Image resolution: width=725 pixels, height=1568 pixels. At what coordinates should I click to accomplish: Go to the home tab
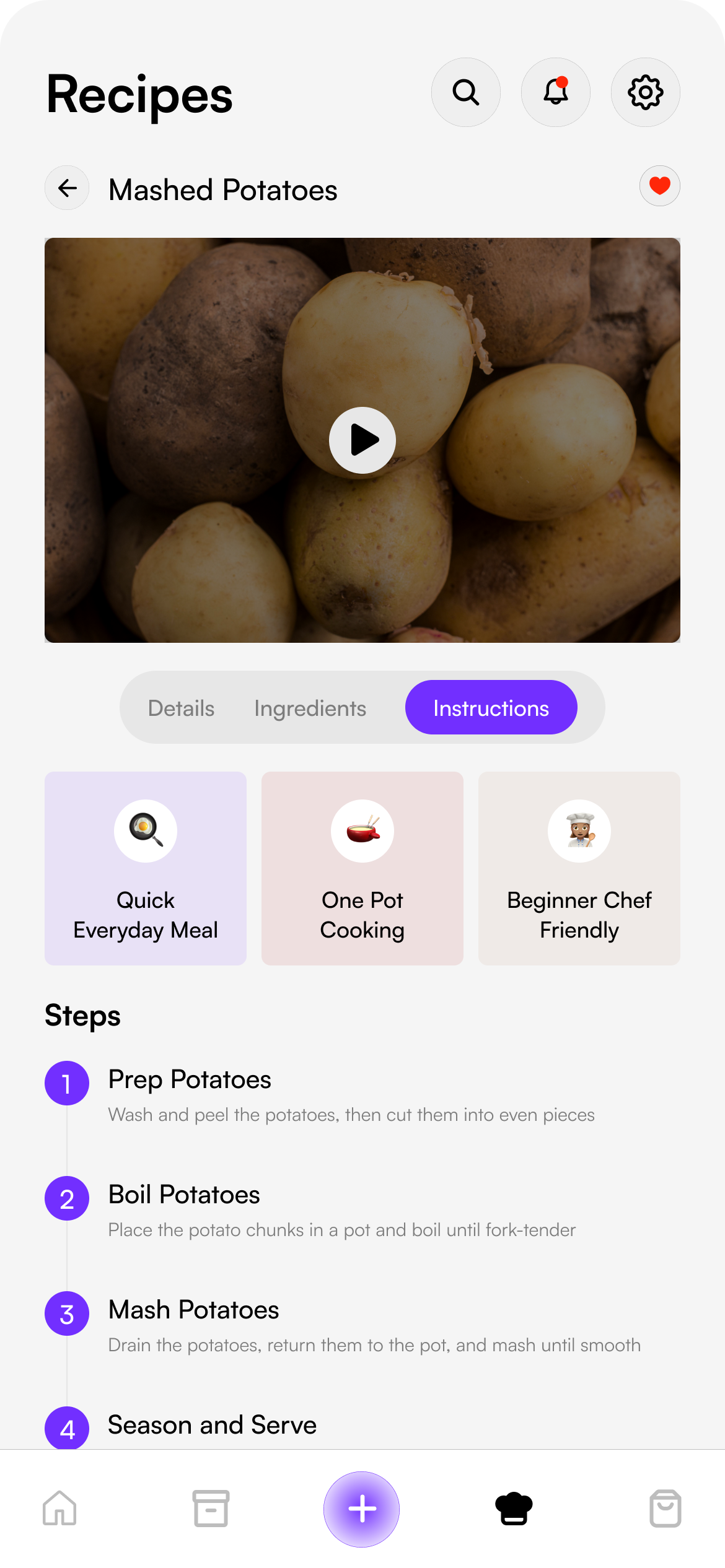coord(59,1508)
